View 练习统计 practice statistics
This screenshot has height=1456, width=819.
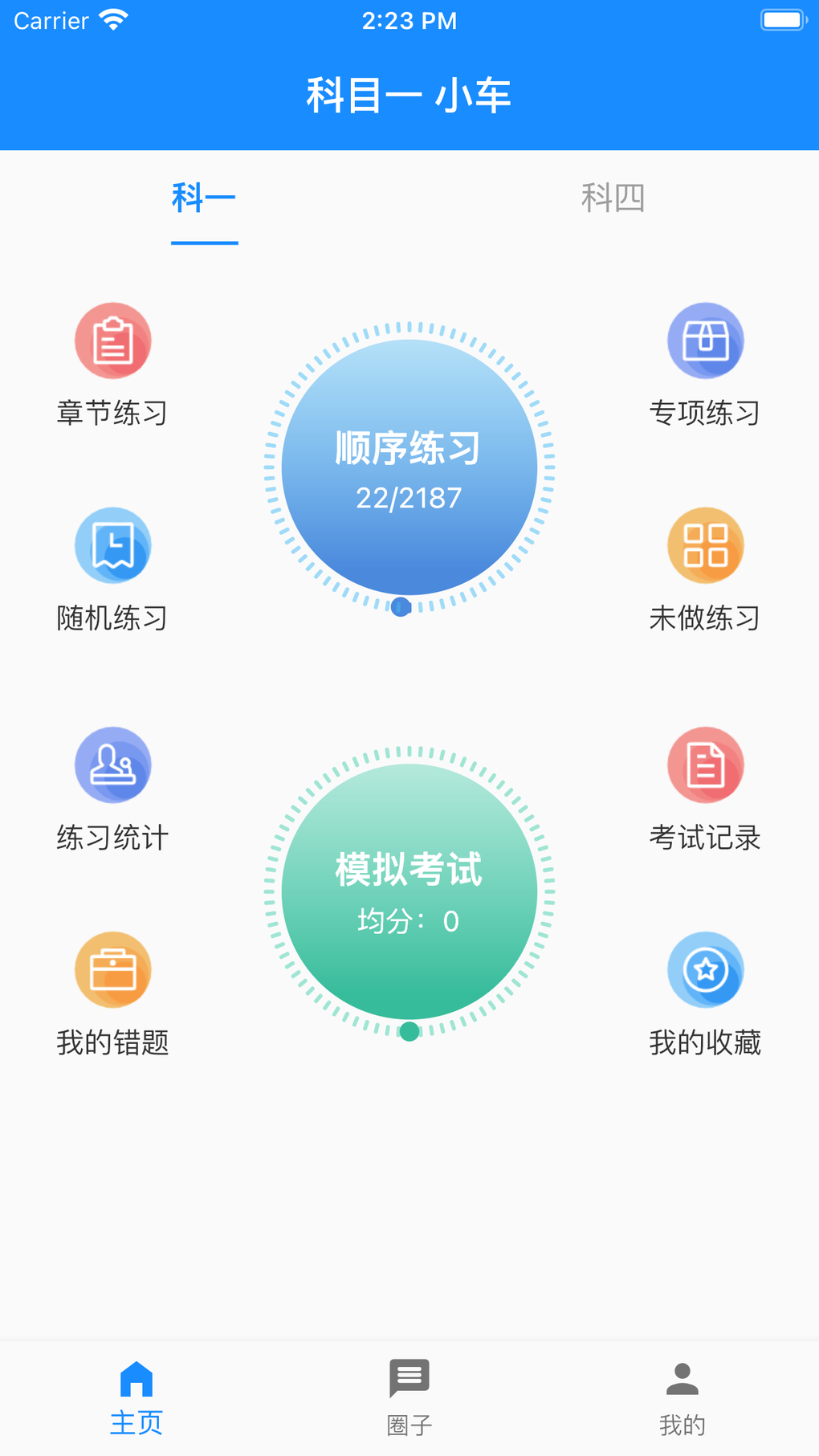112,789
